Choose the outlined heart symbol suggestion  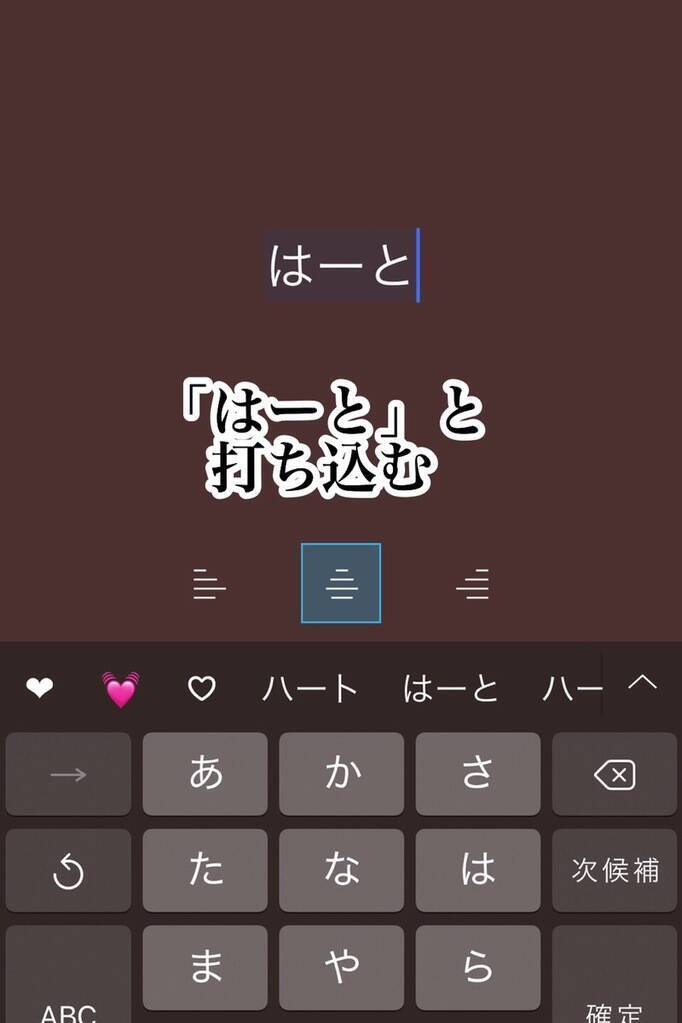click(202, 688)
